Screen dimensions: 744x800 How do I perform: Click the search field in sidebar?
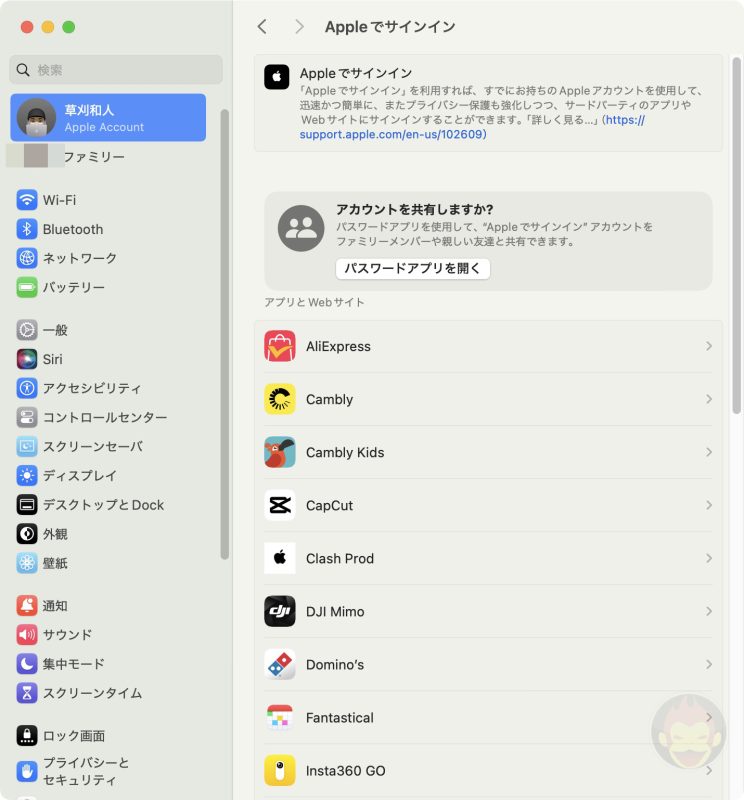(x=118, y=70)
